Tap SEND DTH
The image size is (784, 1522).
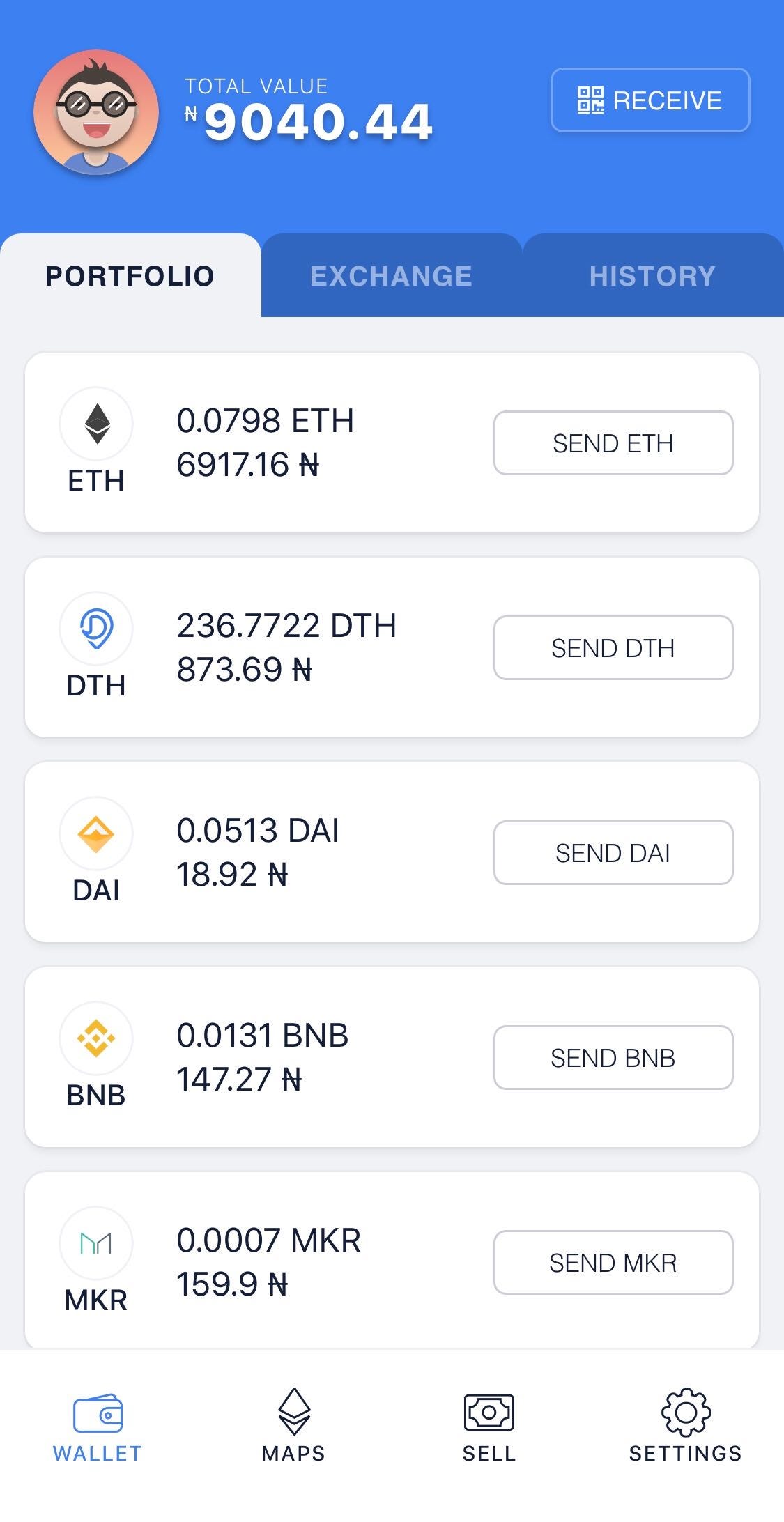[x=613, y=648]
